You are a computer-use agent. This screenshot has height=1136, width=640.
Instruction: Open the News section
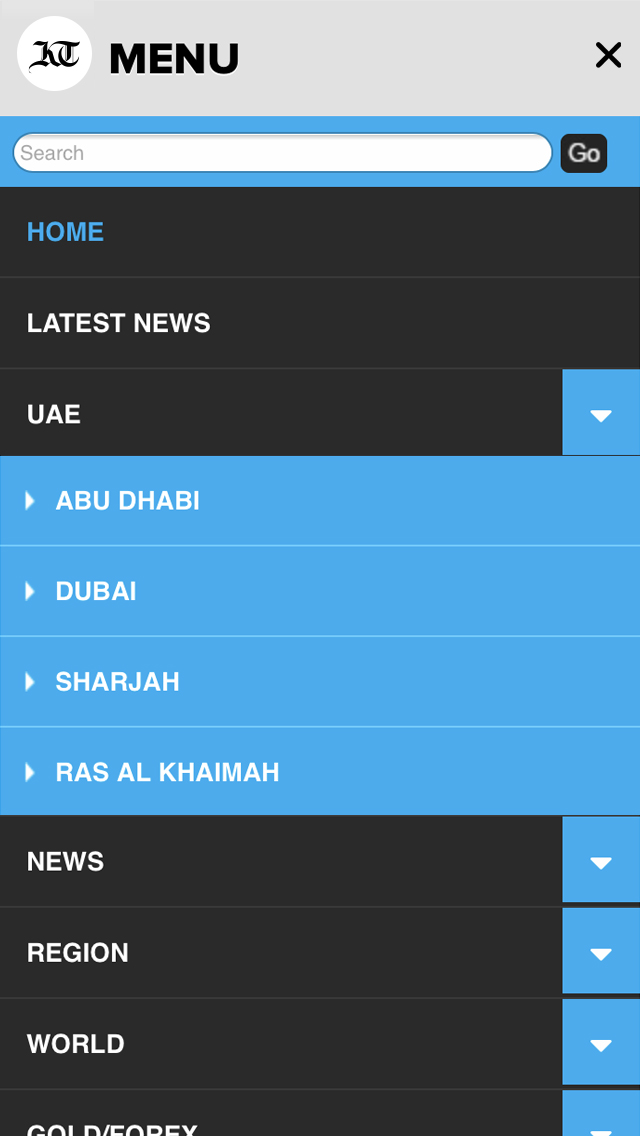[x=65, y=862]
